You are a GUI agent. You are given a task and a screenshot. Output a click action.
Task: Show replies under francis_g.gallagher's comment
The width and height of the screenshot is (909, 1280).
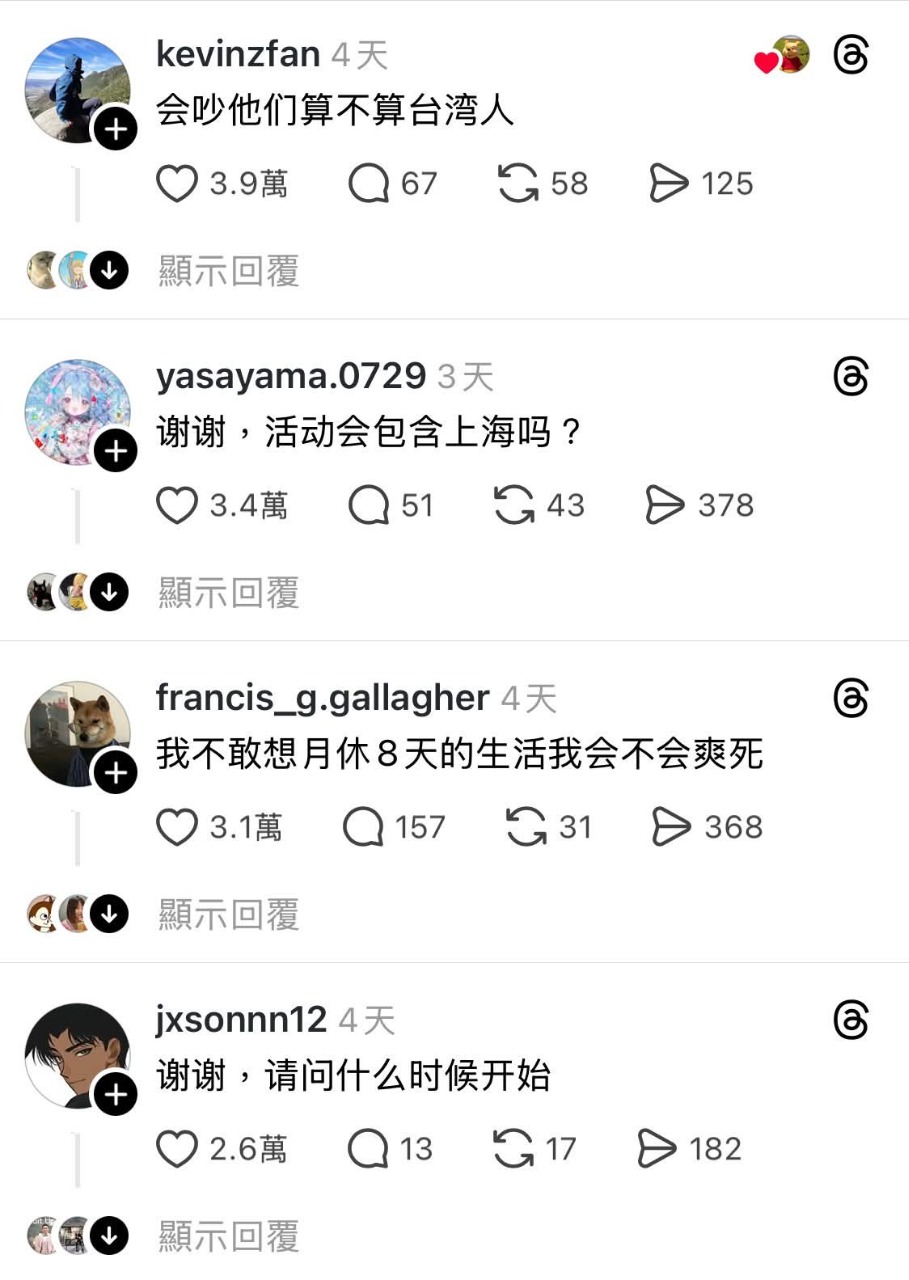coord(228,914)
